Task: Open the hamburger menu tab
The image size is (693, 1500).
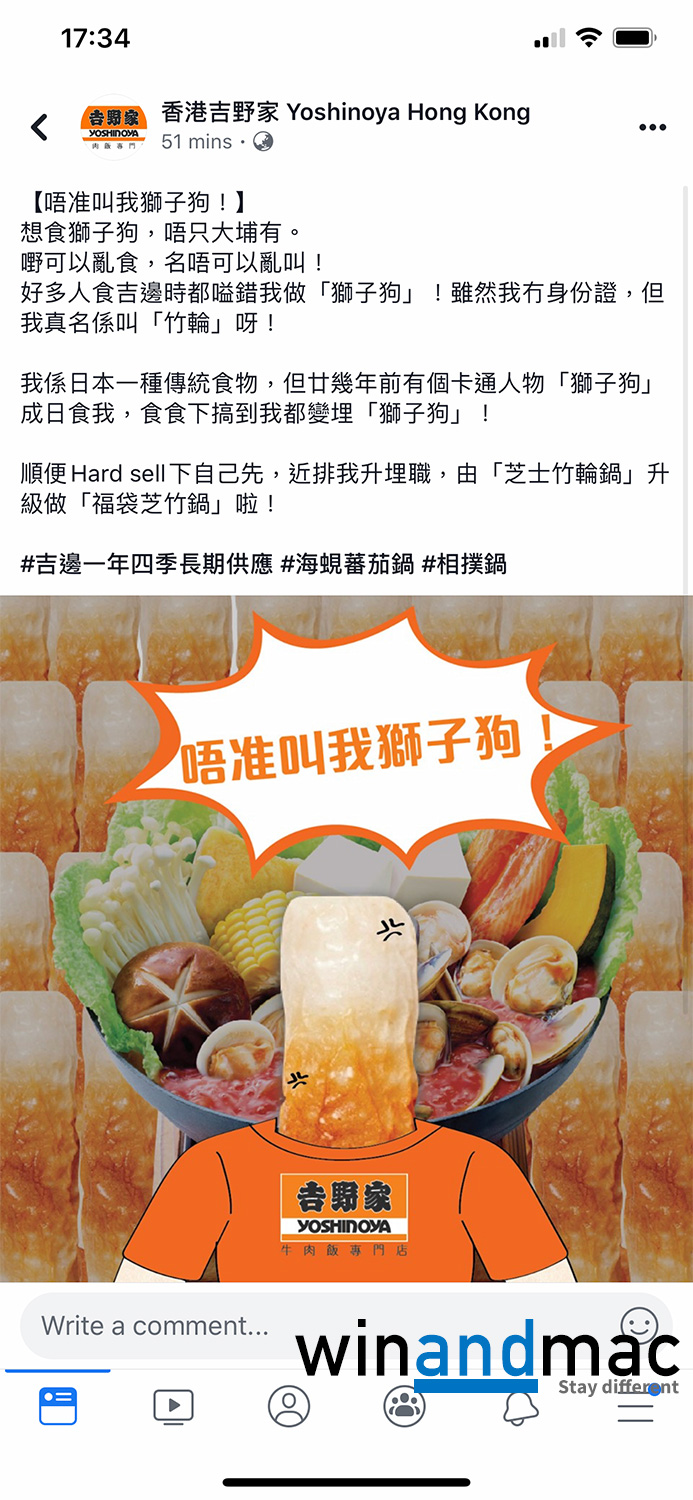Action: coord(635,1410)
